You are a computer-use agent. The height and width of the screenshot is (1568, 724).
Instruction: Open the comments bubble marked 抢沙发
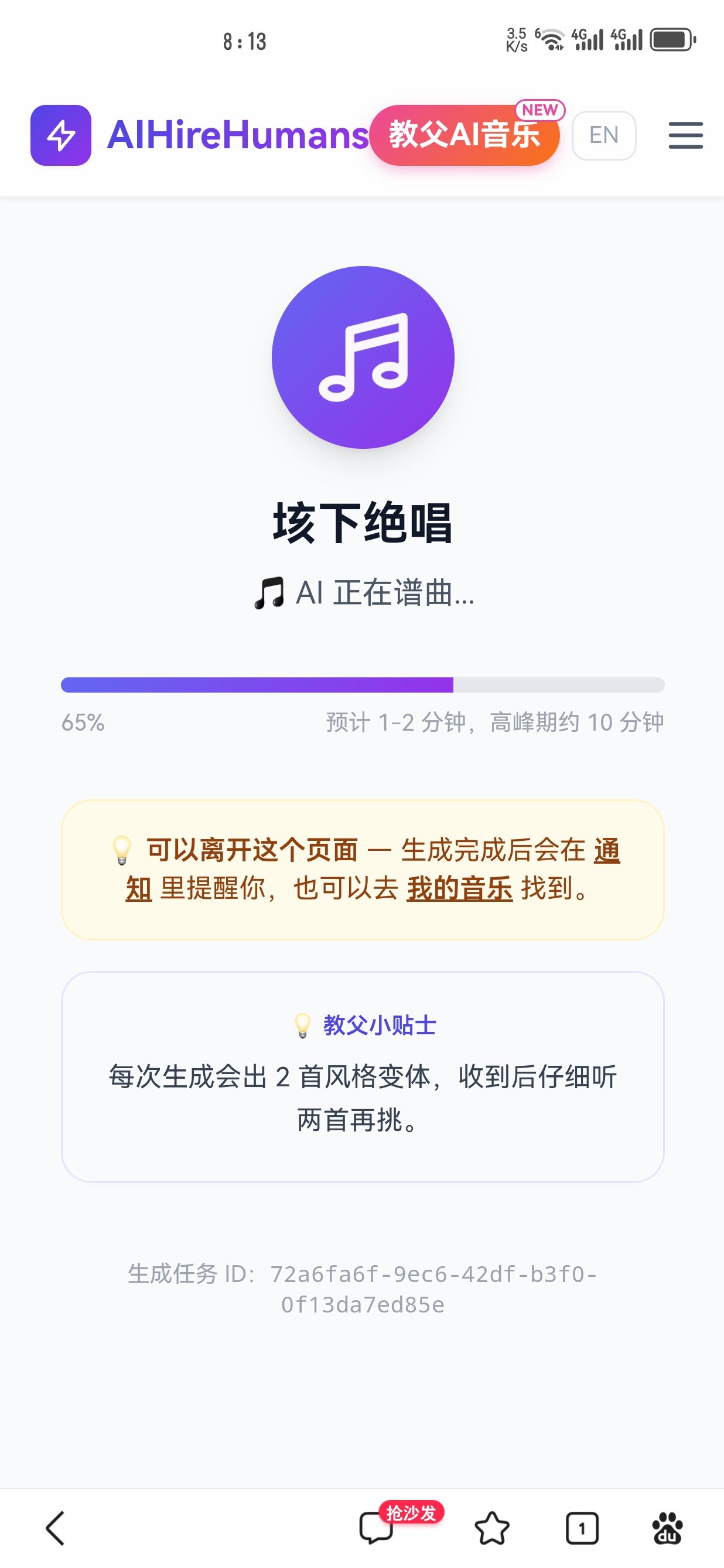click(376, 1528)
